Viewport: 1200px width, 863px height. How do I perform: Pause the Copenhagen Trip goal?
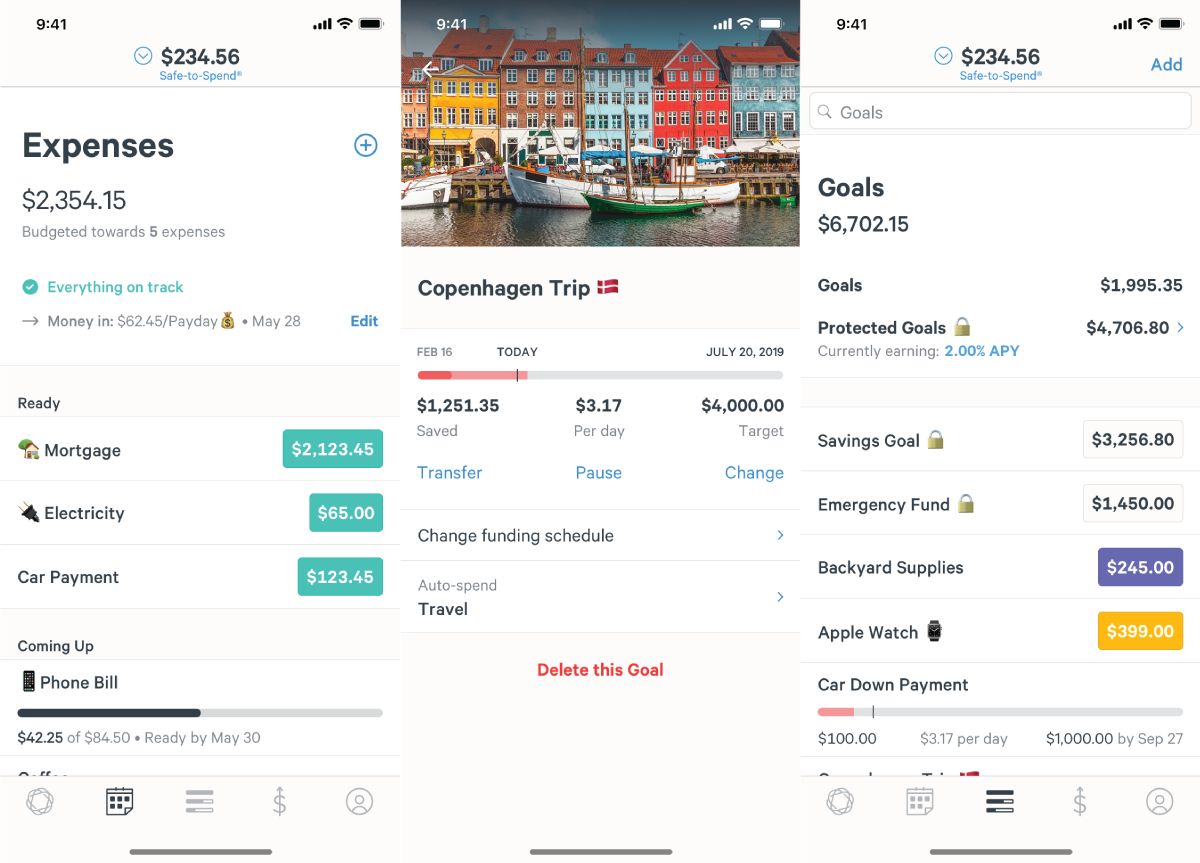coord(599,473)
